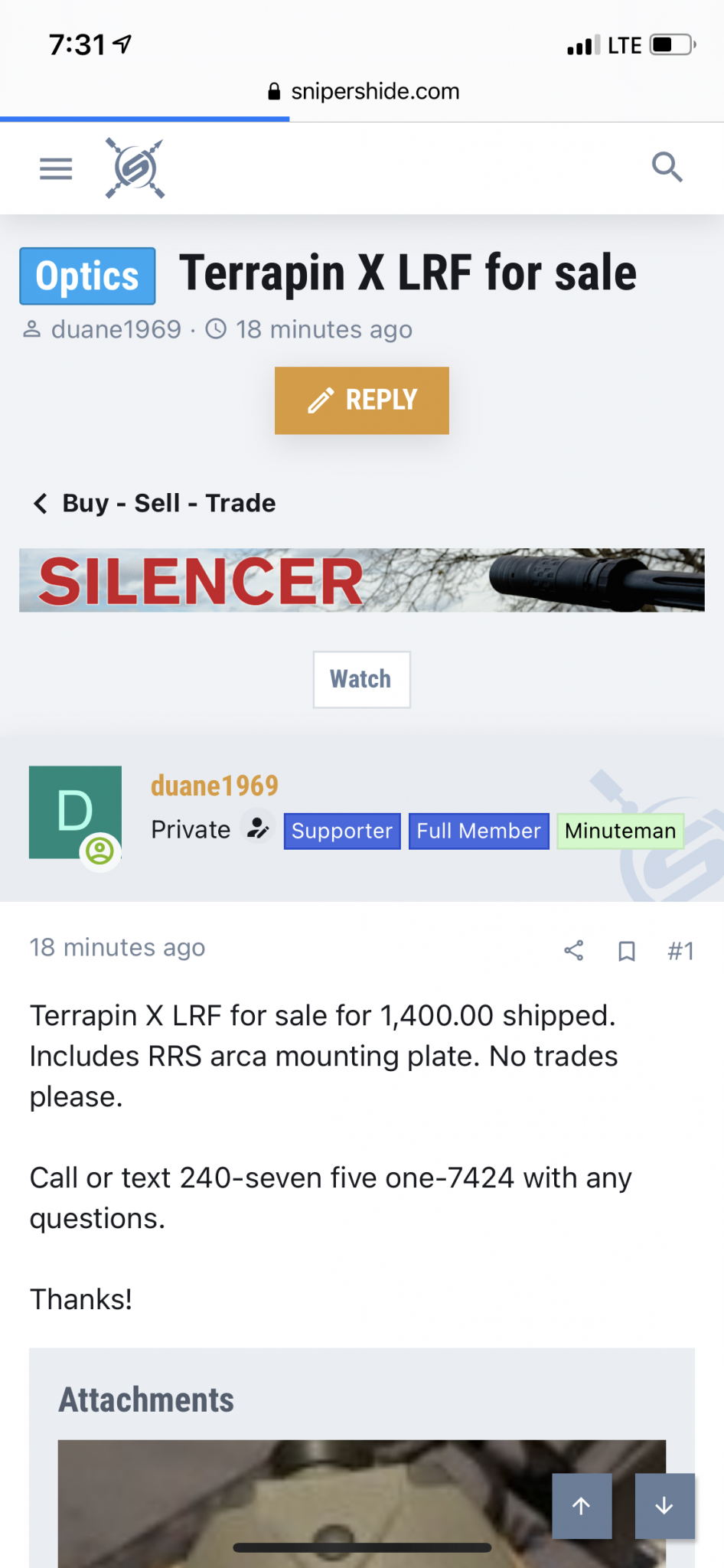Open duane1969 profile under thread title
The image size is (724, 1568).
point(116,329)
